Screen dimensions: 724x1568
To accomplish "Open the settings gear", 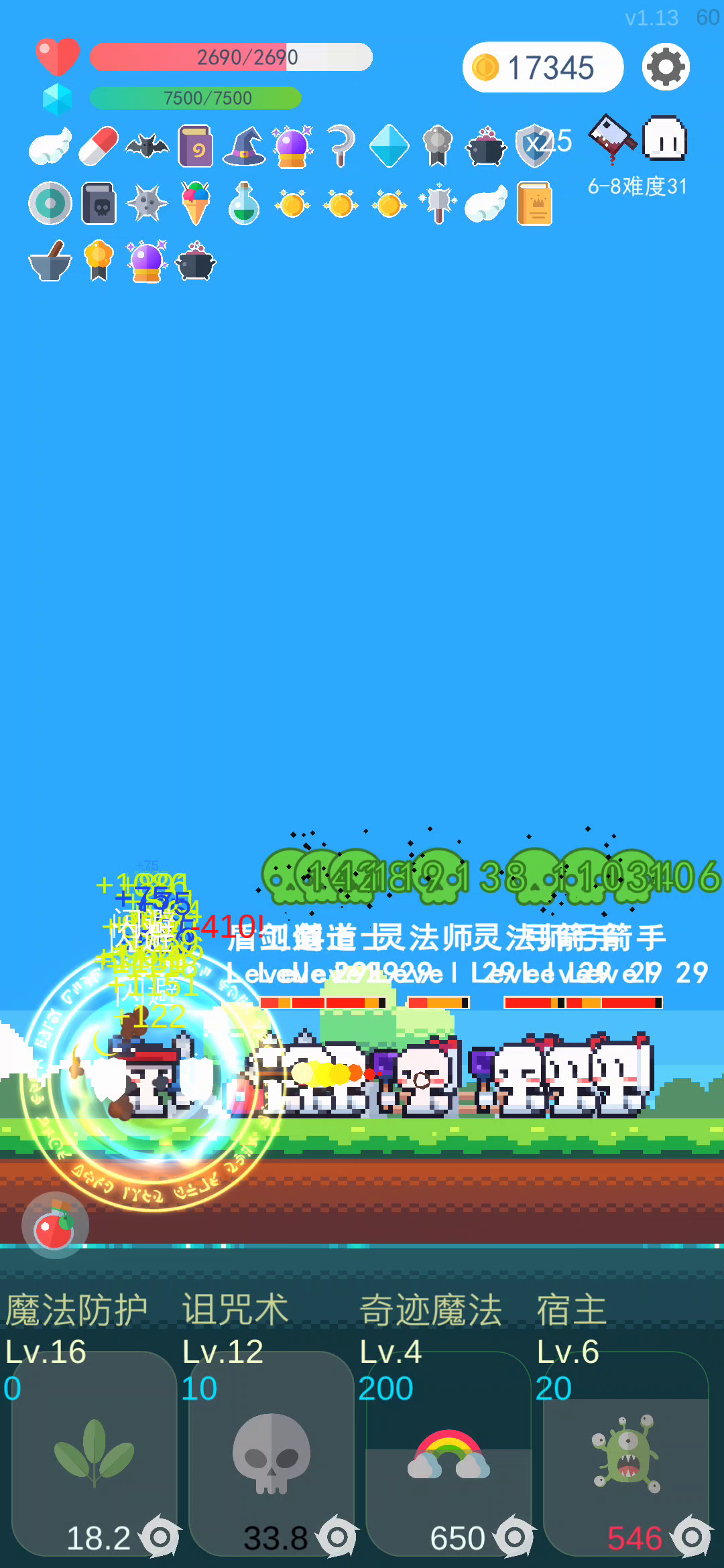I will tap(666, 67).
